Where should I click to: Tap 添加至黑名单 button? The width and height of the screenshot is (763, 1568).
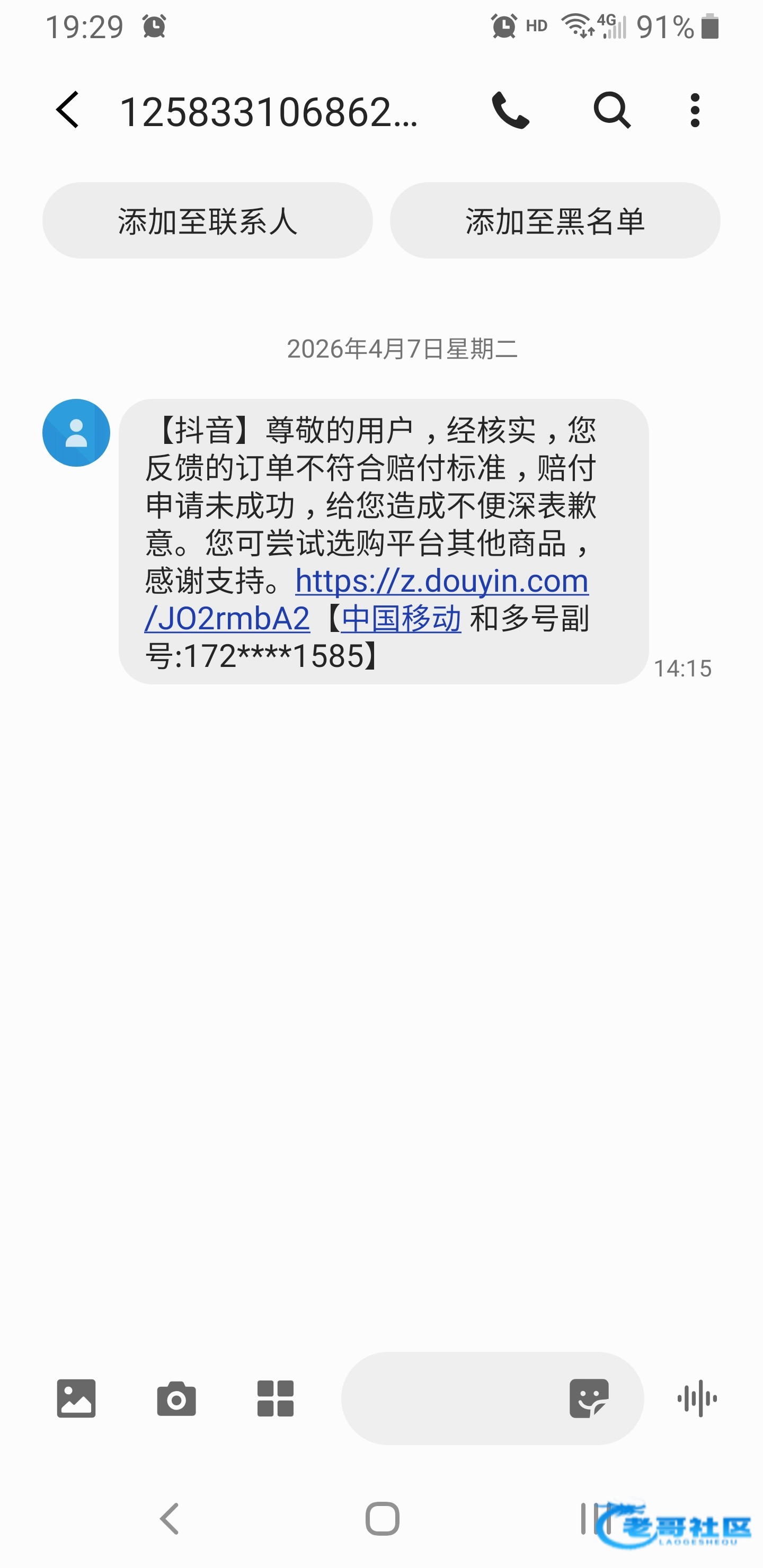(x=555, y=220)
